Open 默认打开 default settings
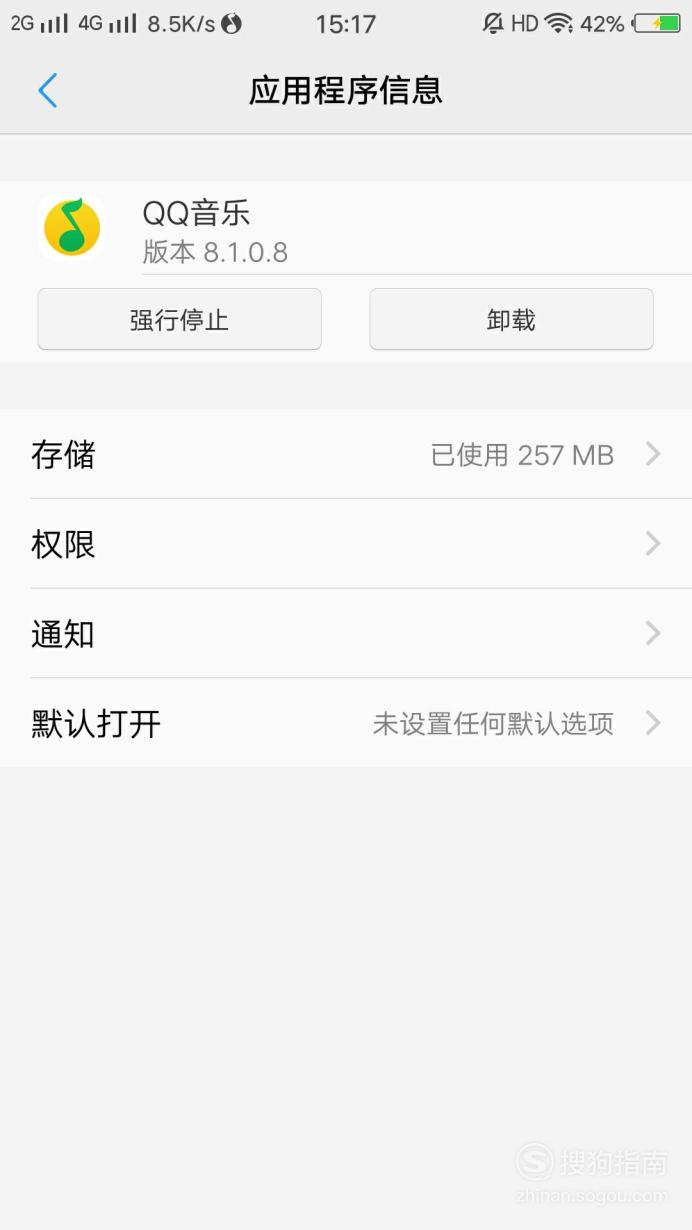The height and width of the screenshot is (1230, 692). pyautogui.click(x=346, y=723)
